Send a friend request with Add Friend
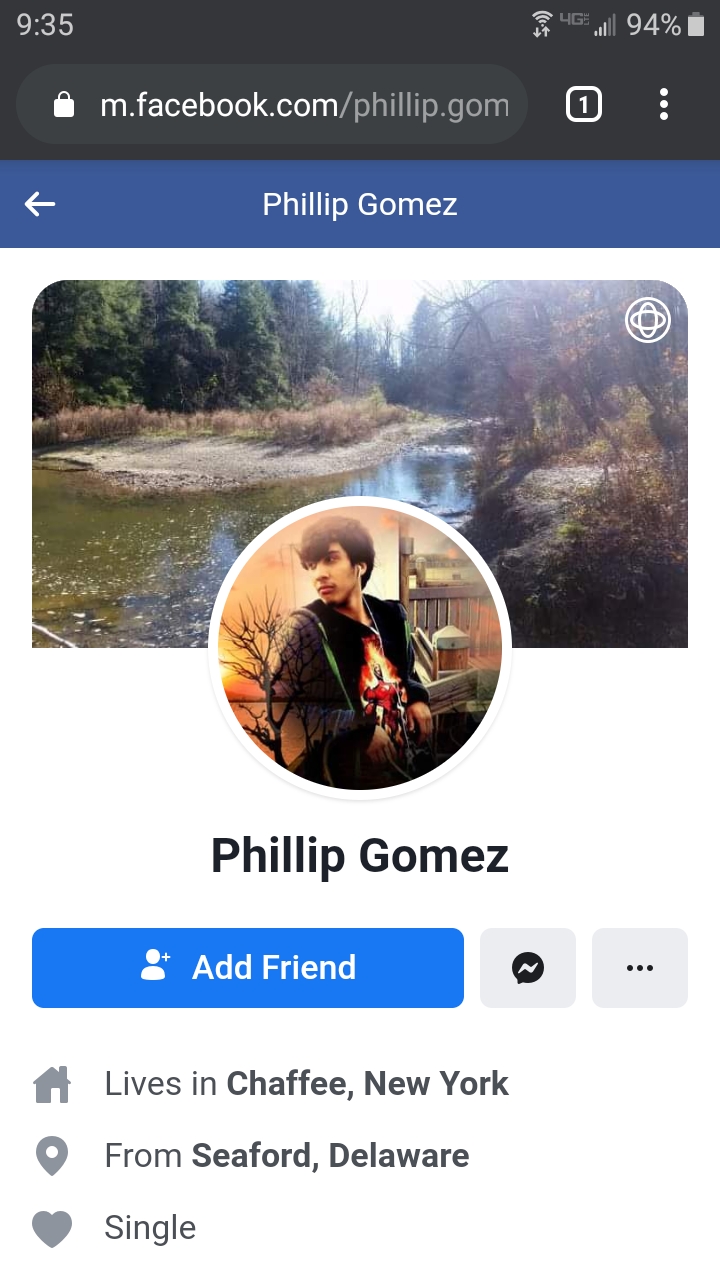720x1280 pixels. click(x=248, y=967)
